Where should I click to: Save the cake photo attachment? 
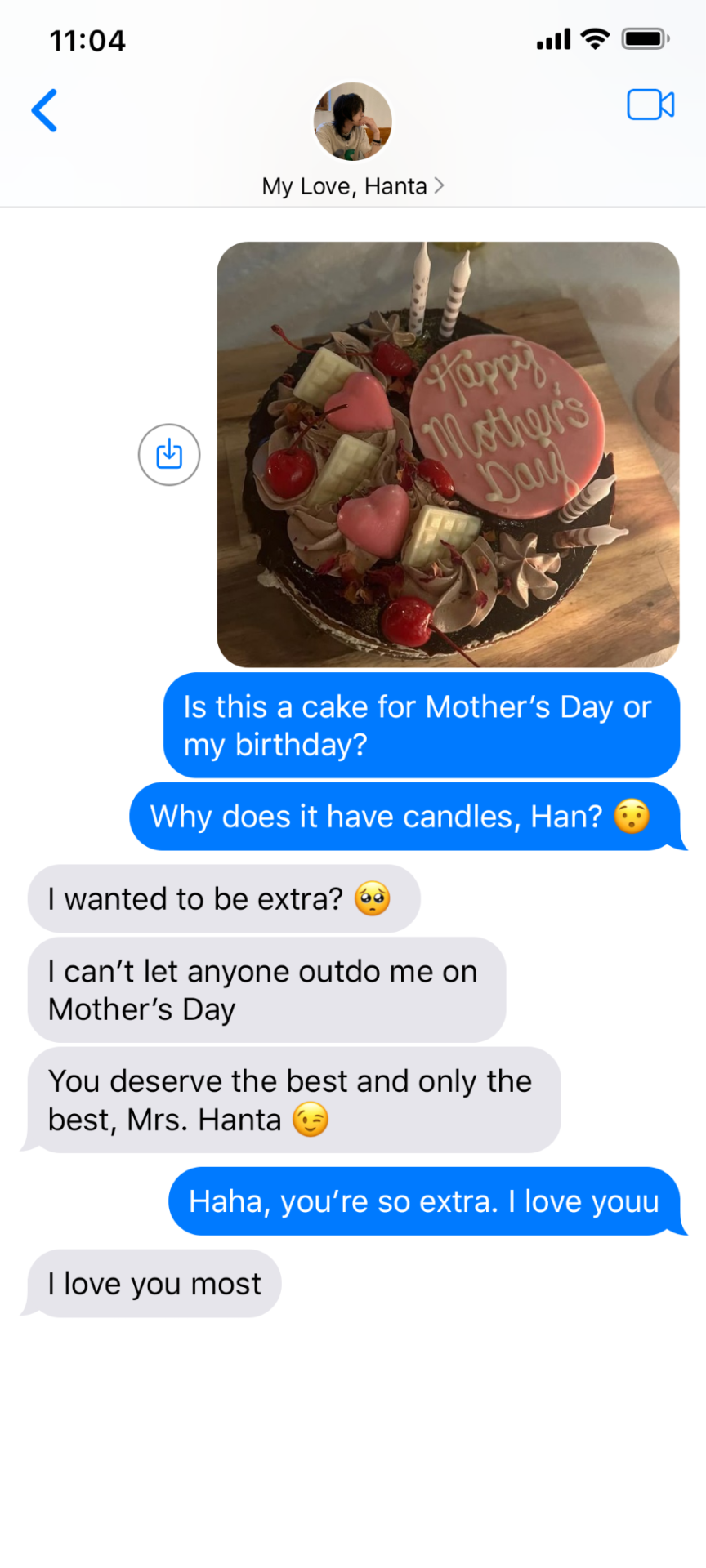pos(169,454)
